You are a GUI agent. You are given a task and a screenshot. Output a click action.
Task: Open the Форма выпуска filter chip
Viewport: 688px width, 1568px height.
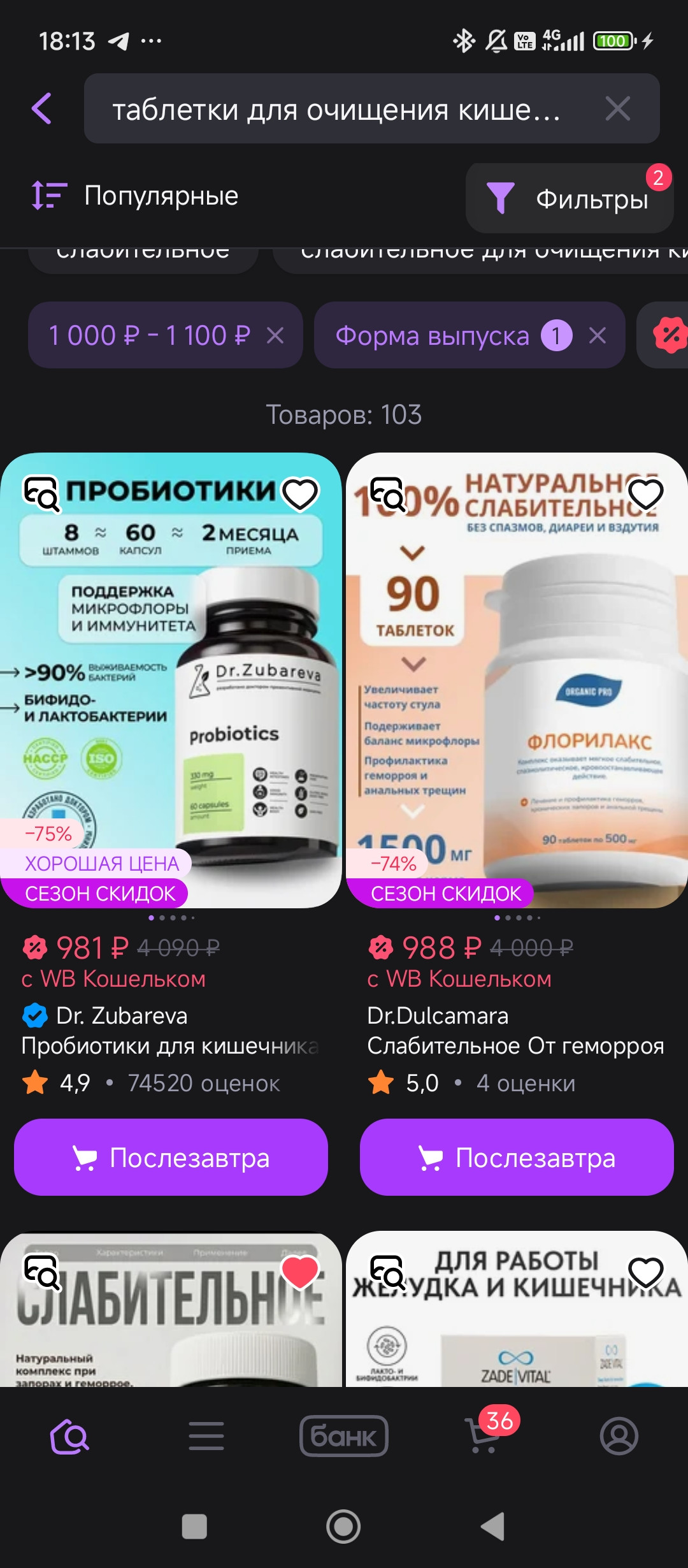(433, 336)
